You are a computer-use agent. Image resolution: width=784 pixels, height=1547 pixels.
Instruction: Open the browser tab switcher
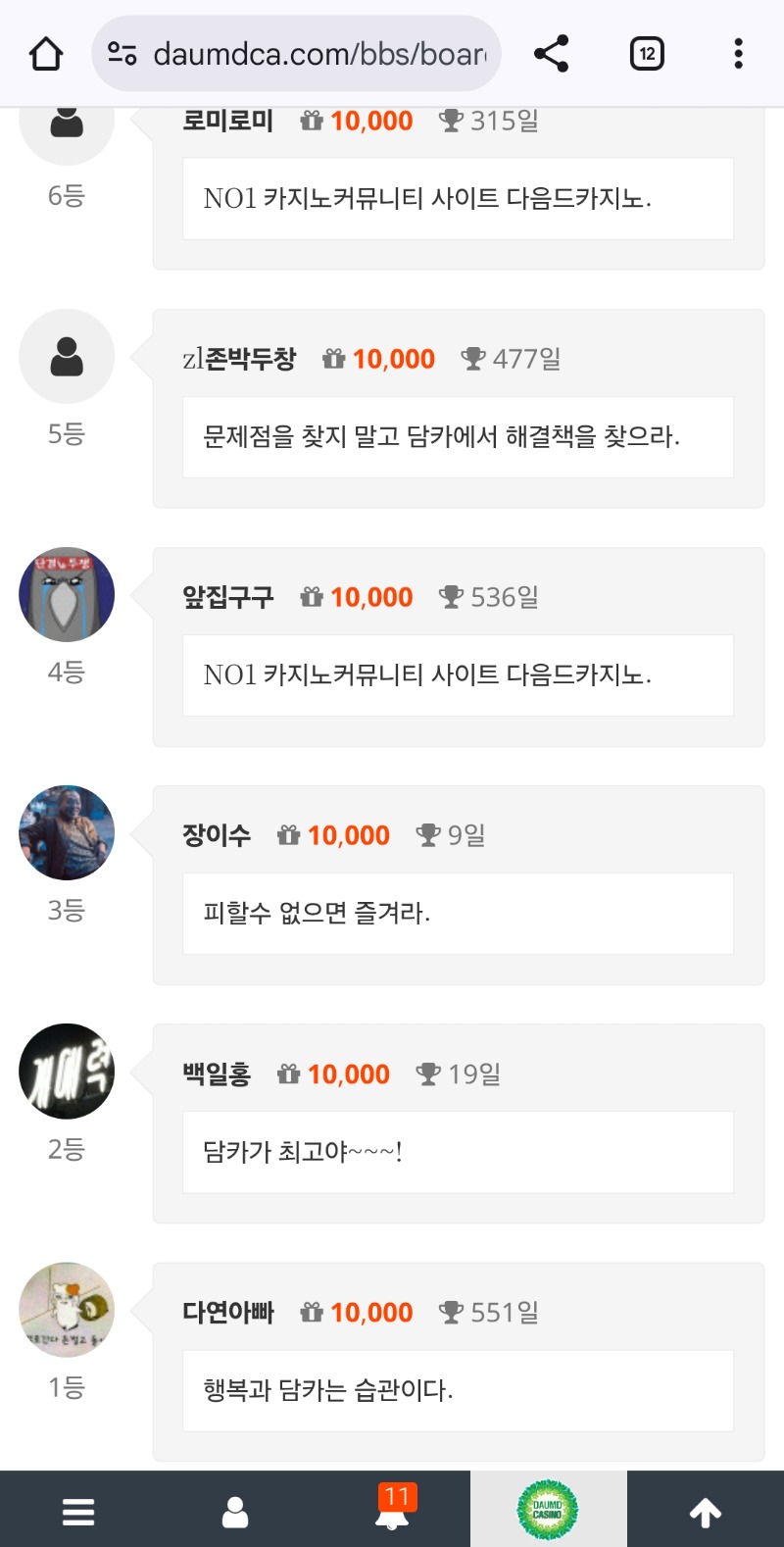click(x=646, y=54)
